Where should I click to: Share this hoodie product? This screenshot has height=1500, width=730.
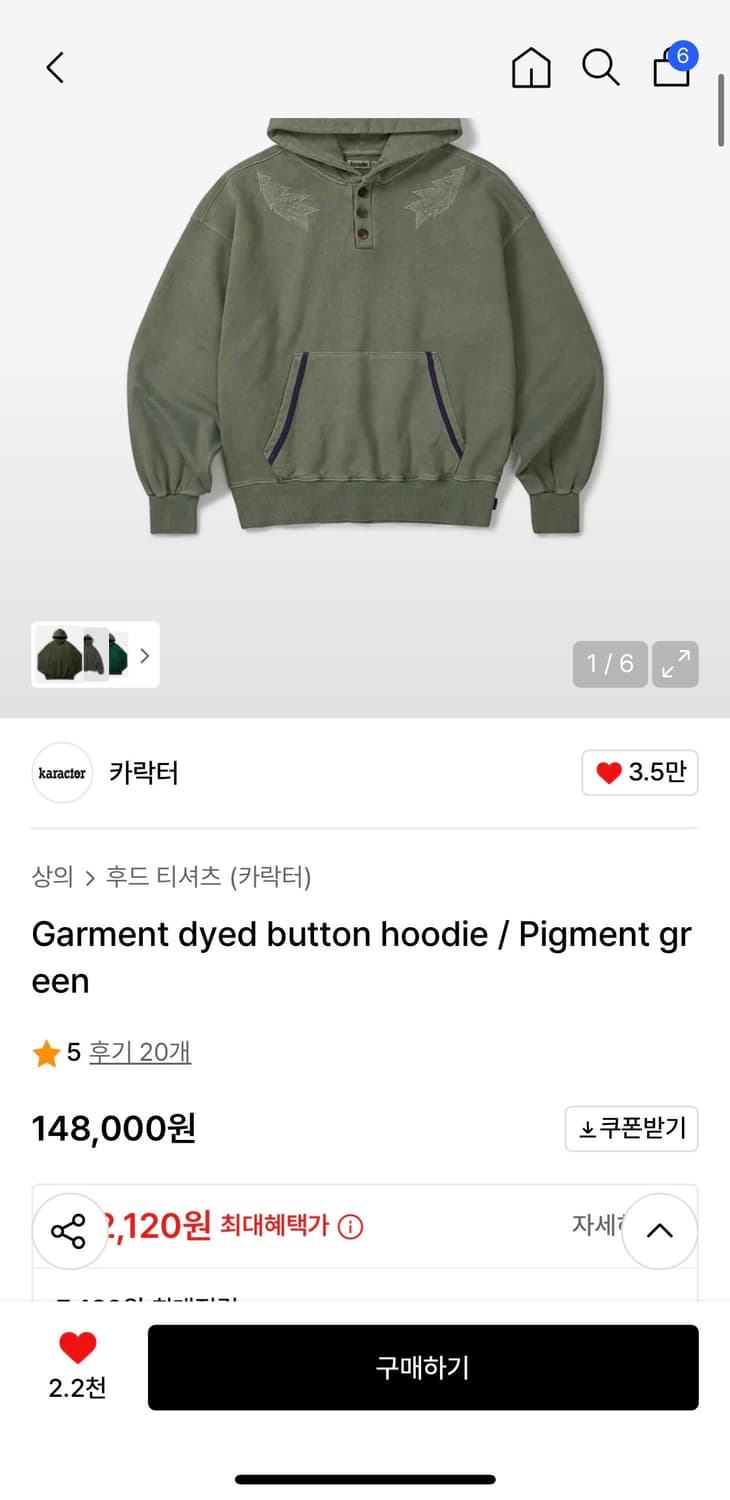pos(69,1231)
